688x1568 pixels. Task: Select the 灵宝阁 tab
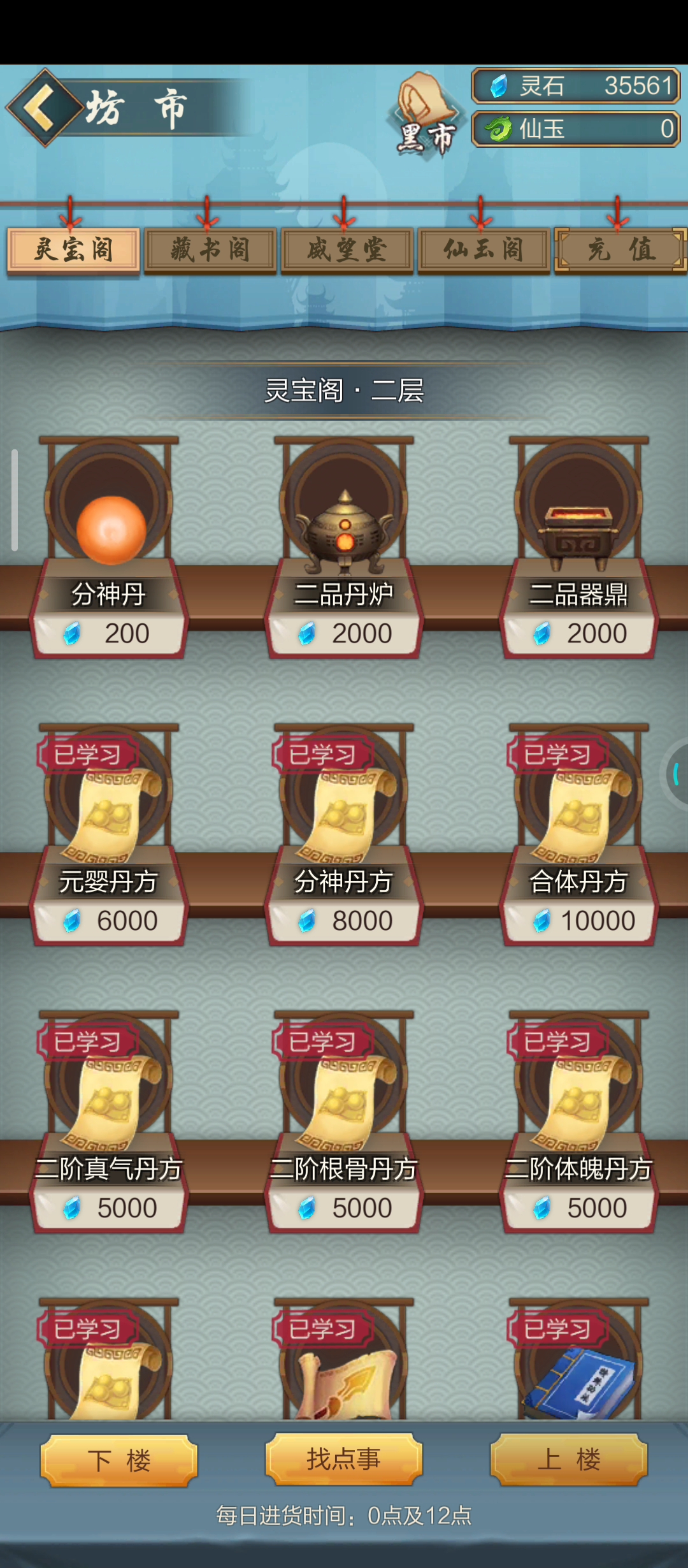73,250
